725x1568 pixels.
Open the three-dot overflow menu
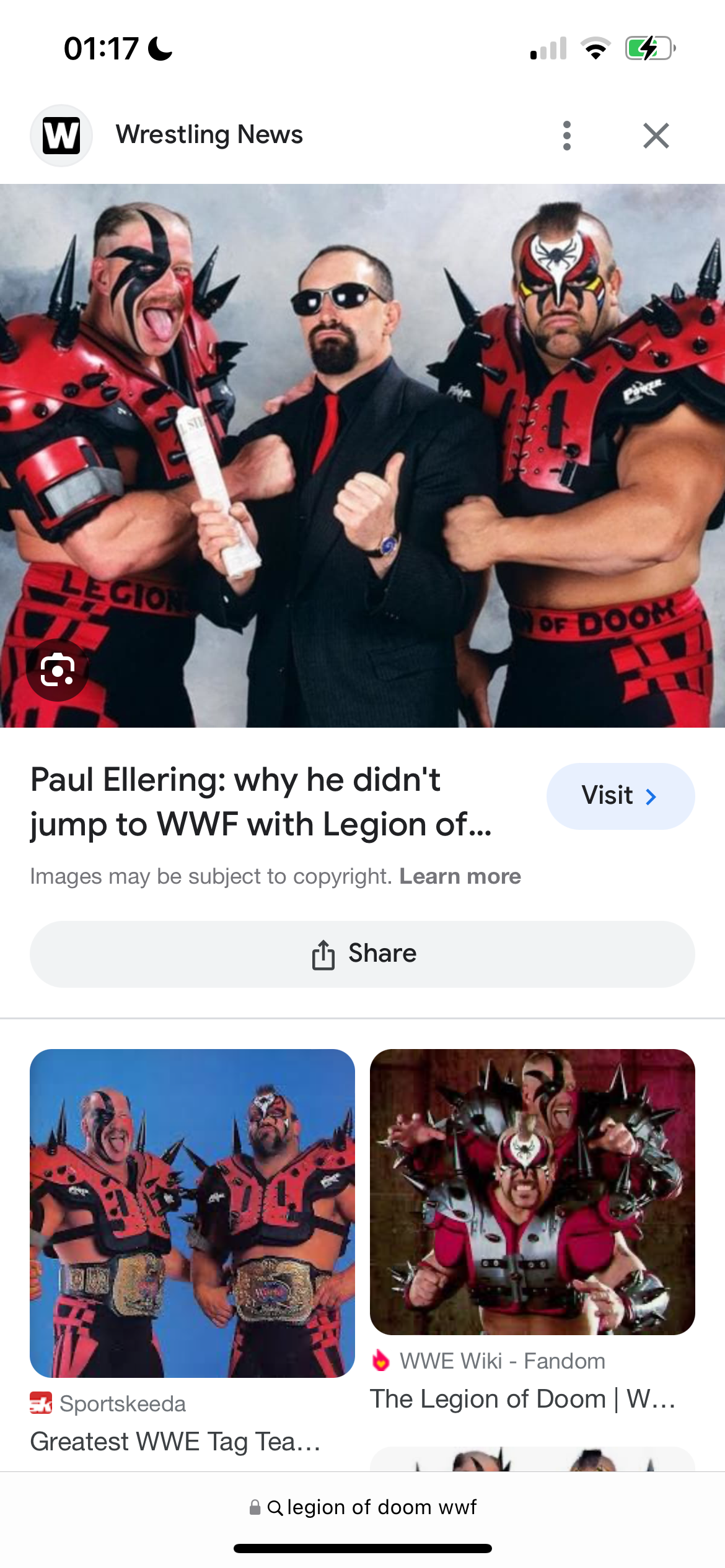coord(566,136)
